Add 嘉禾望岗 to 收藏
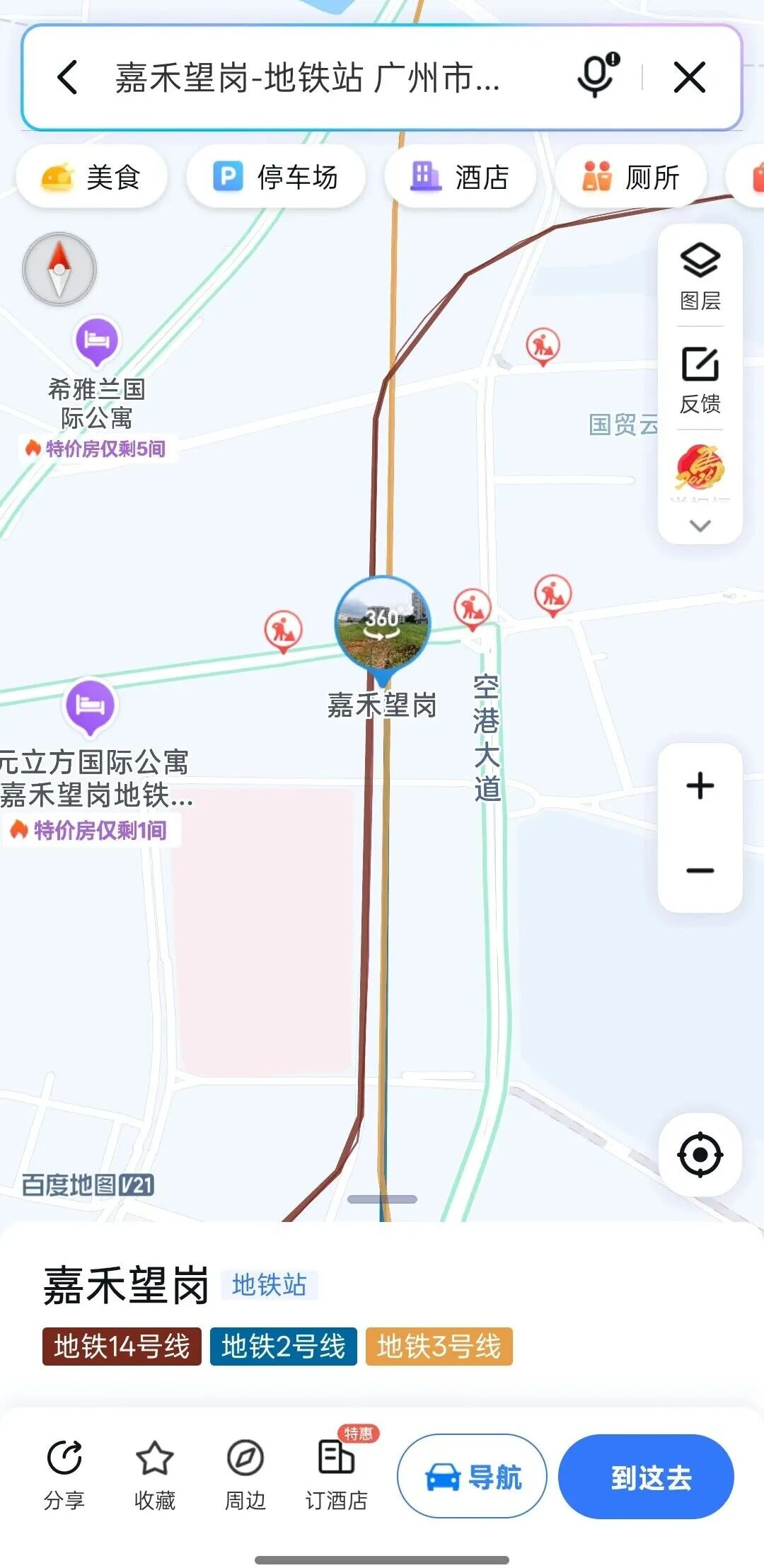This screenshot has height=1568, width=764. point(154,1475)
